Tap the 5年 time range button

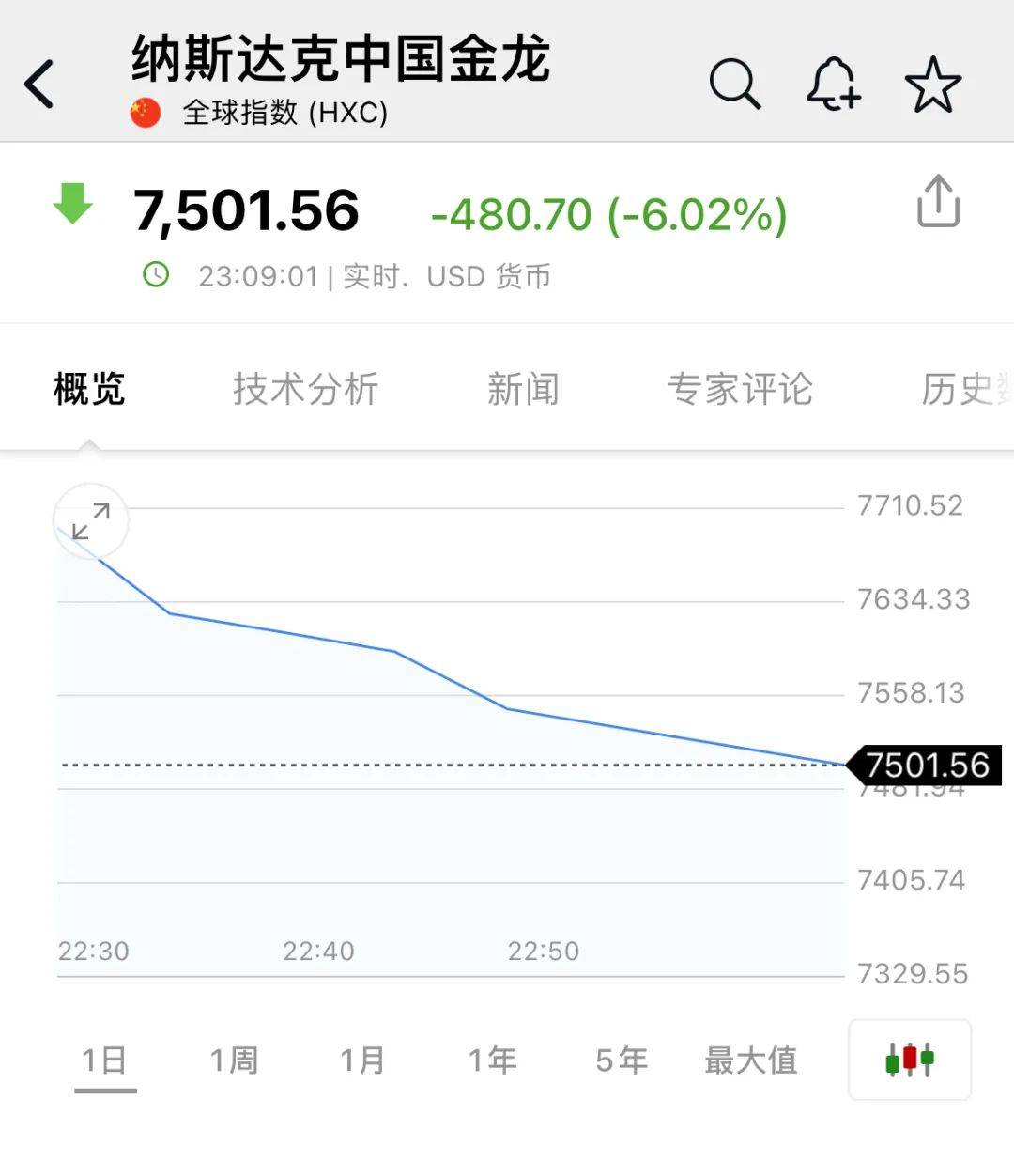tap(622, 1060)
